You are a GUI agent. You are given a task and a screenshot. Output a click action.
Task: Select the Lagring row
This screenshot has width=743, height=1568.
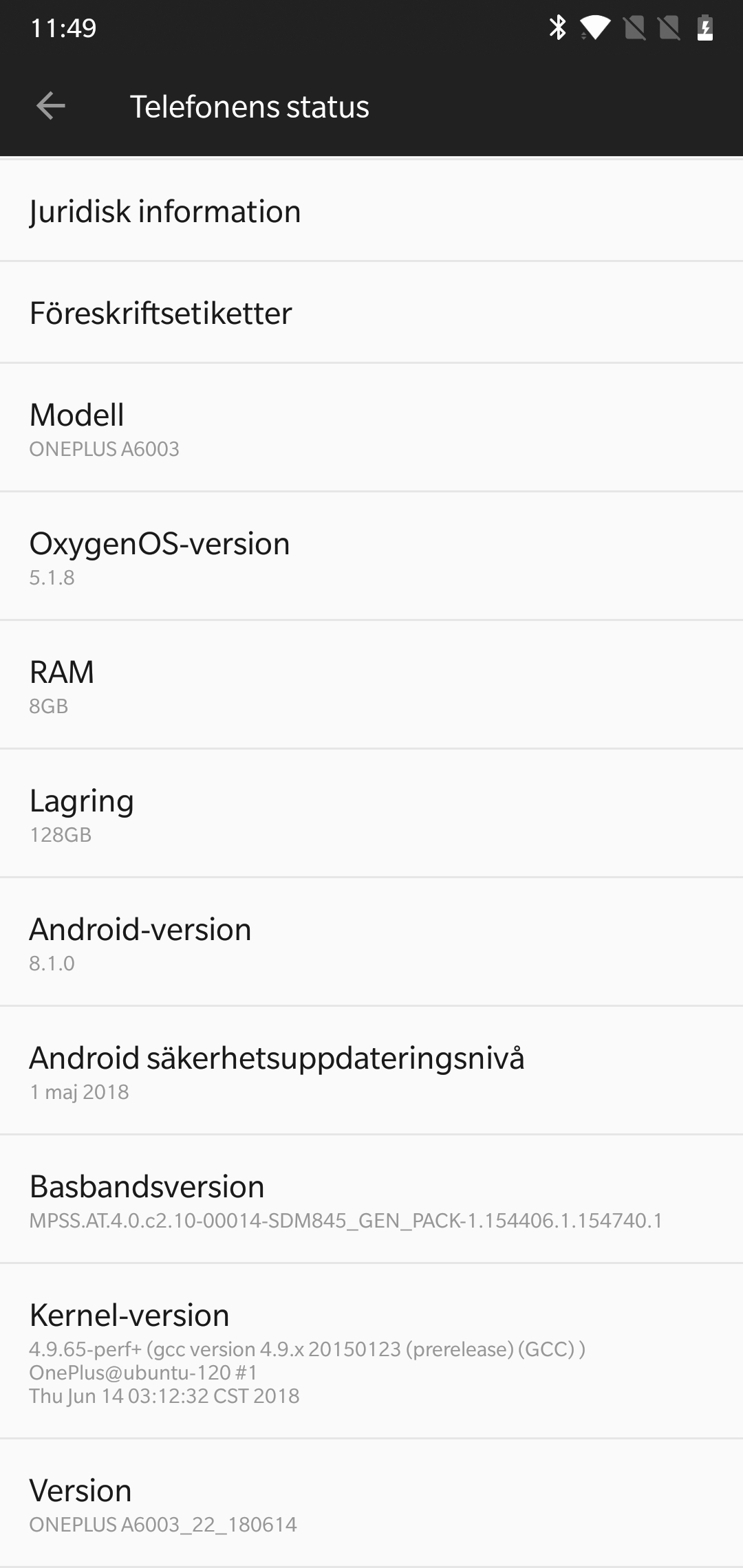coord(371,814)
